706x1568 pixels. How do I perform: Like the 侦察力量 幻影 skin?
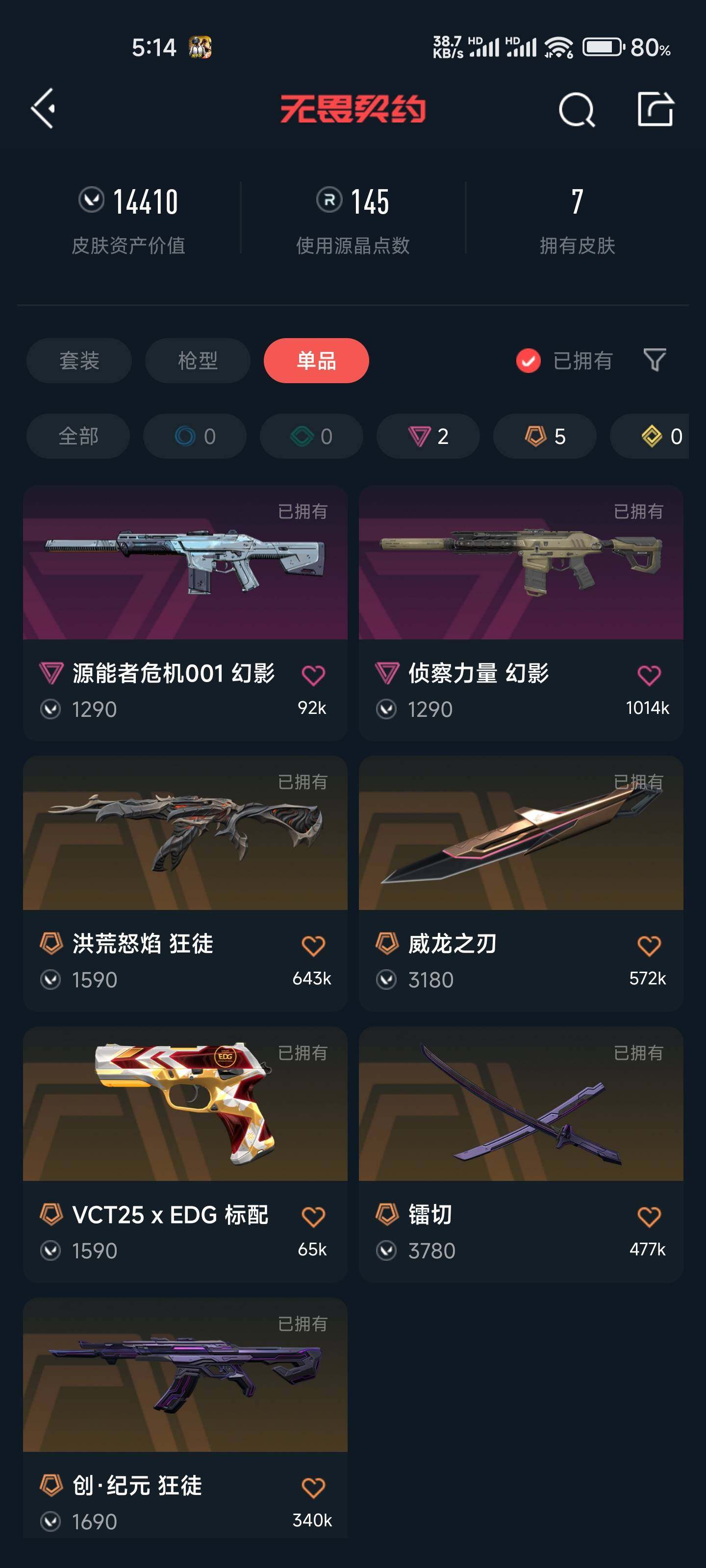click(649, 675)
